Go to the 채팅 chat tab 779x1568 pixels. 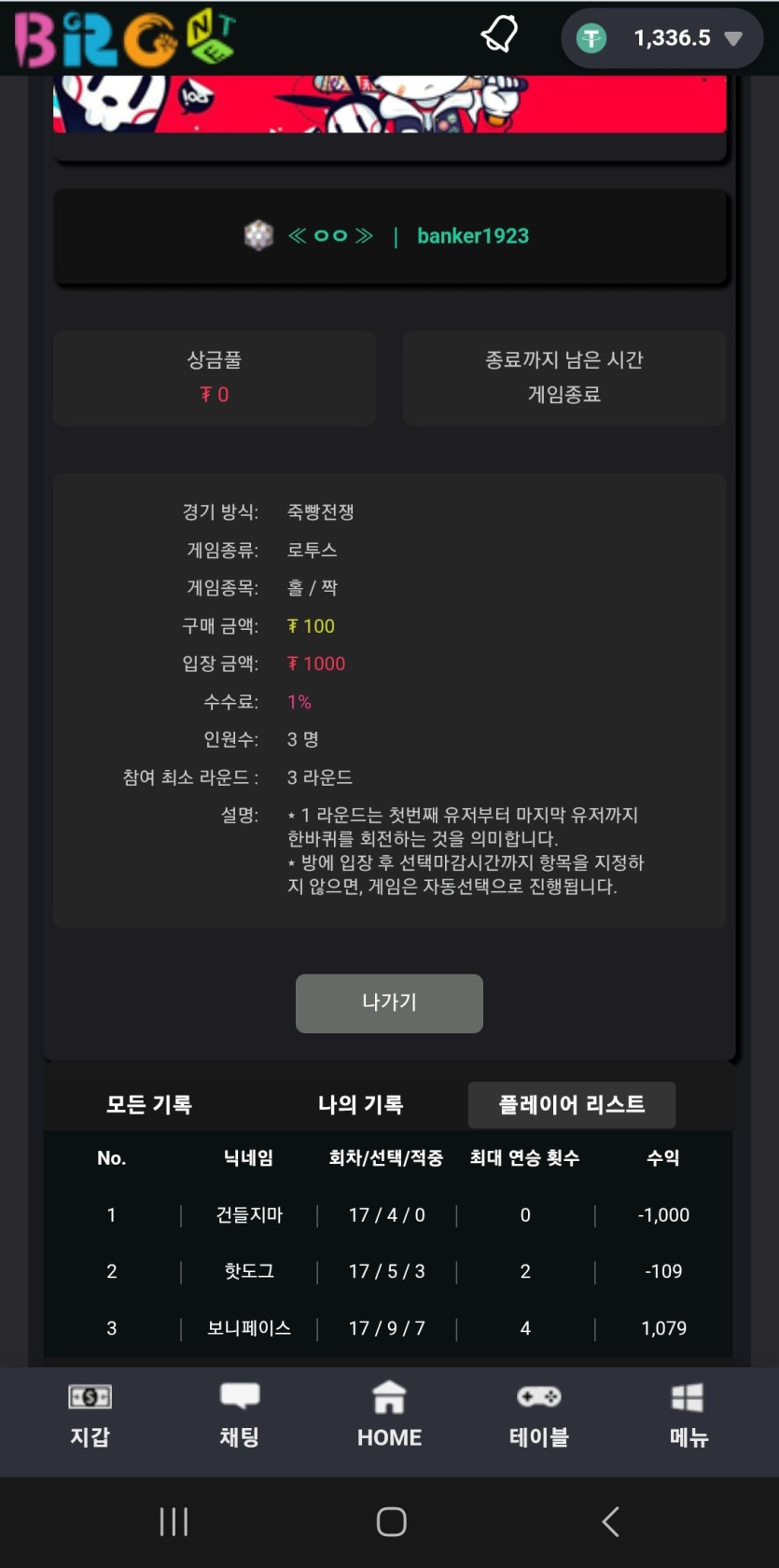[x=240, y=1415]
